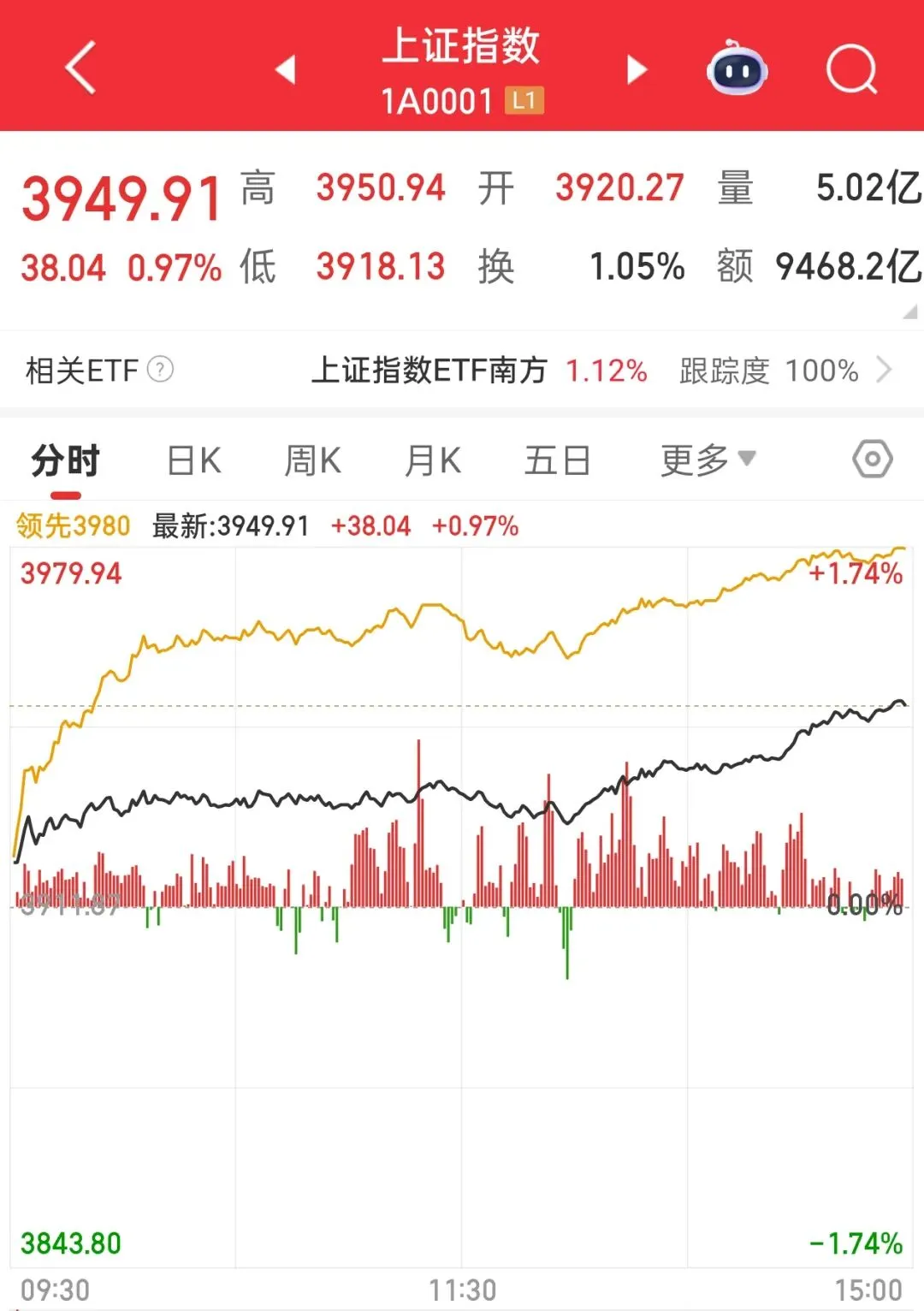Open chart settings hexagon icon

point(873,460)
